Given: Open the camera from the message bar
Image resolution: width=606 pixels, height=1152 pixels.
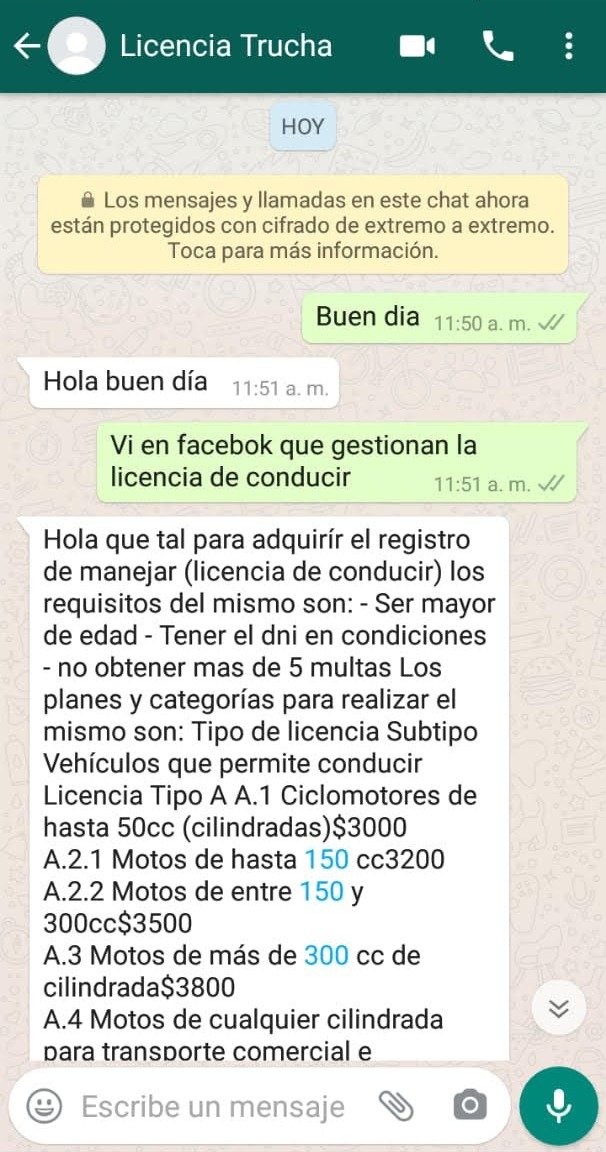Looking at the screenshot, I should point(470,1105).
